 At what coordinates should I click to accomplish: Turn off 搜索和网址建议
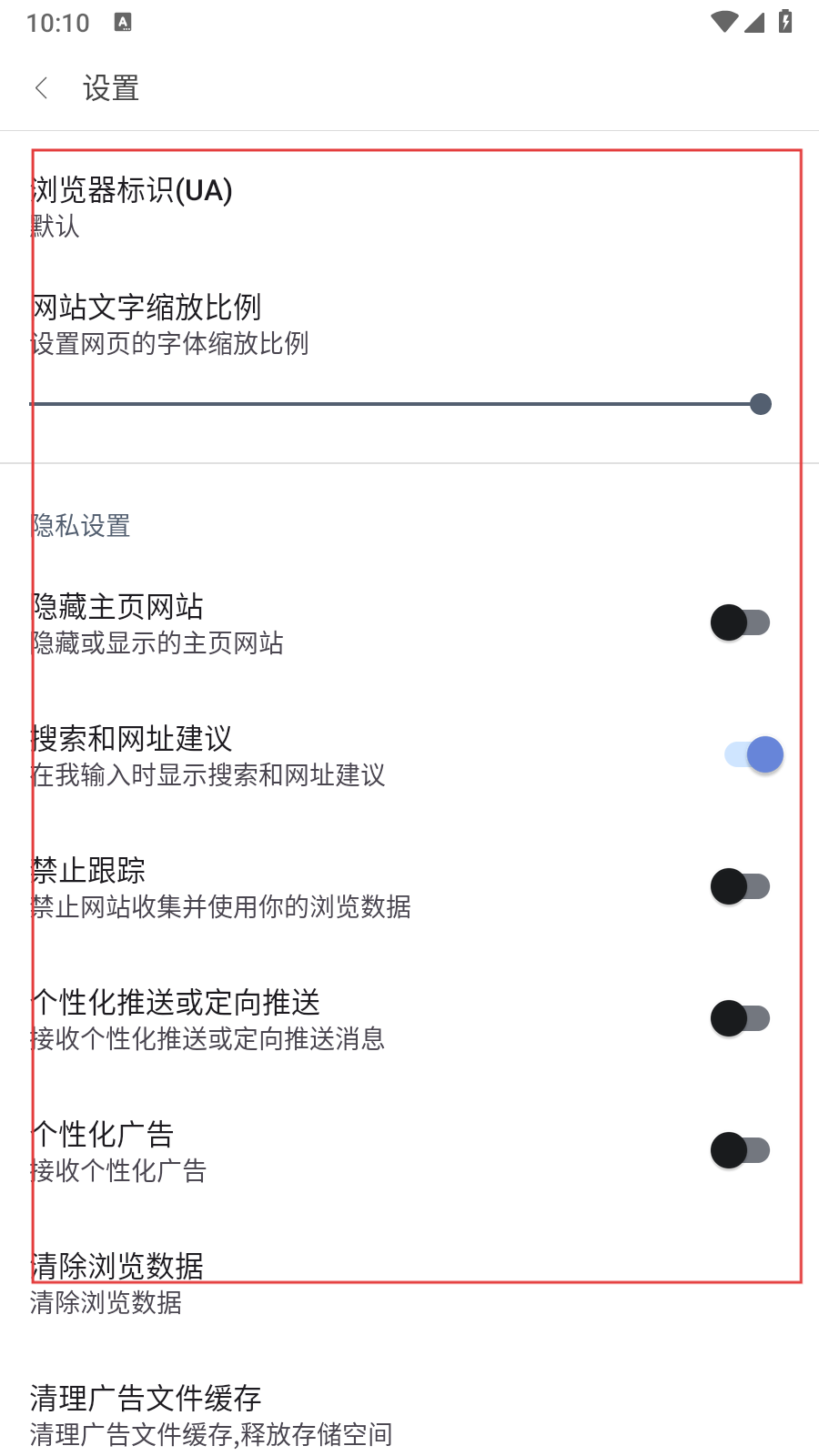[753, 754]
